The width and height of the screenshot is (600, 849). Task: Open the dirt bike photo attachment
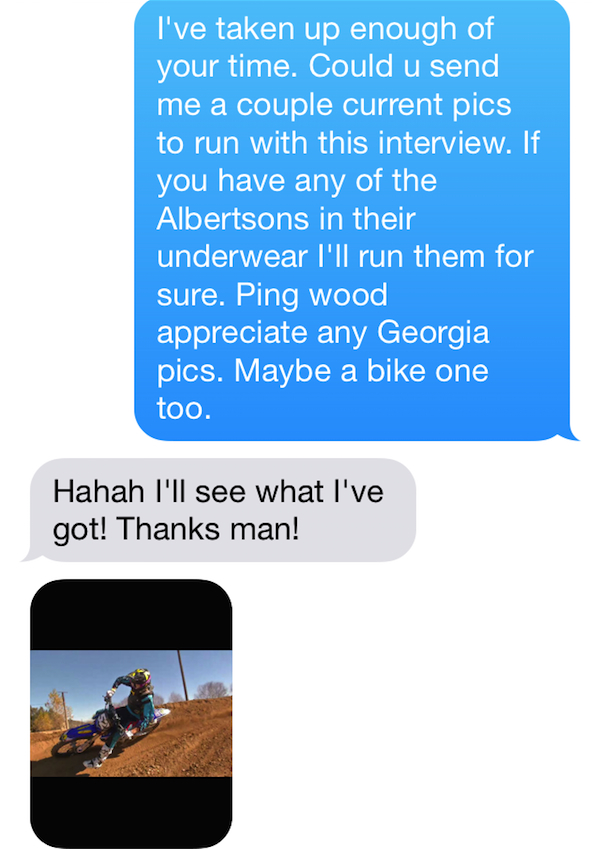click(x=131, y=713)
